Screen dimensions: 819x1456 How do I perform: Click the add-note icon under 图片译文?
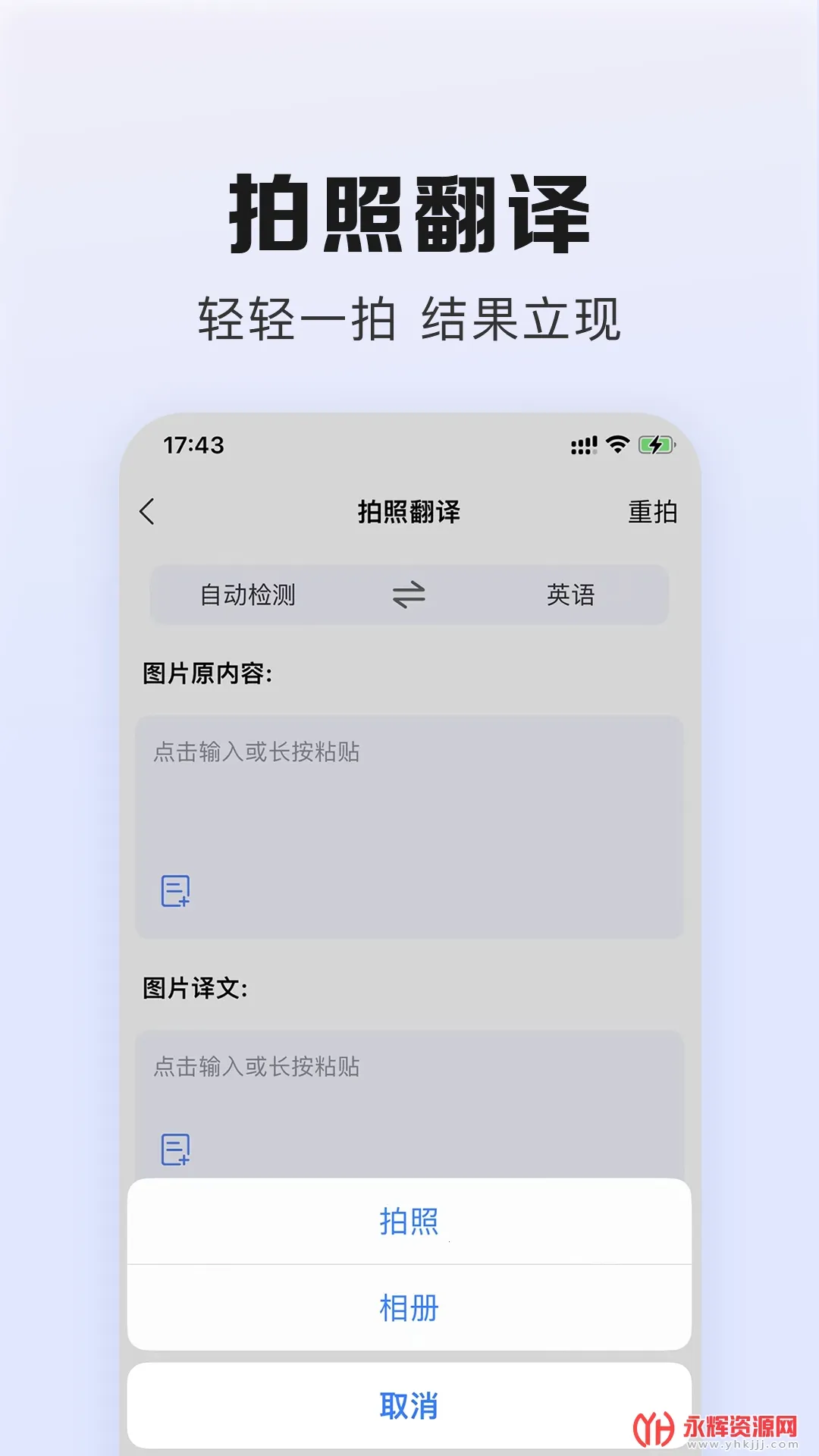pyautogui.click(x=177, y=1150)
